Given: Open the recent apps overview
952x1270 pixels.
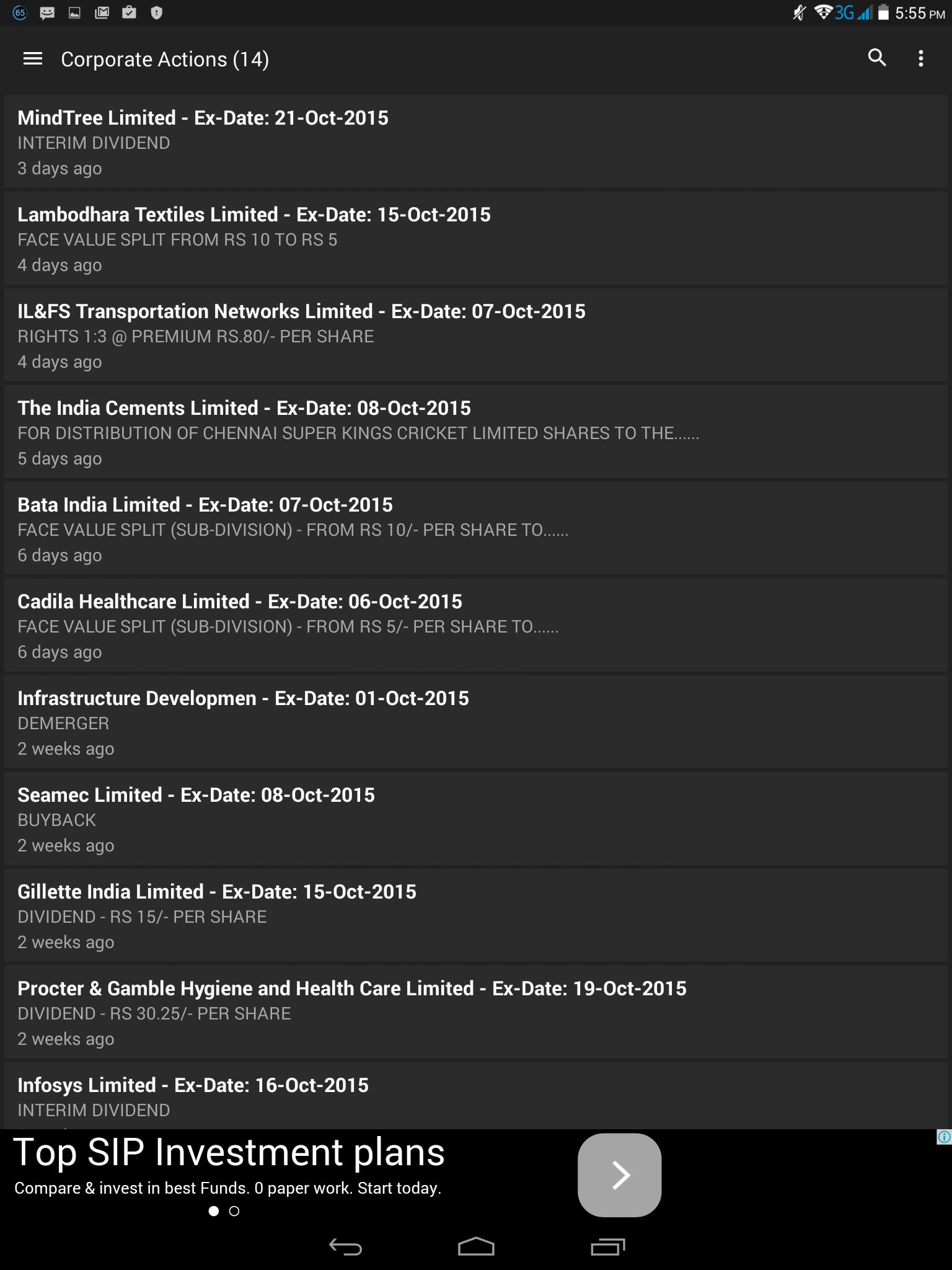Looking at the screenshot, I should 607,1246.
